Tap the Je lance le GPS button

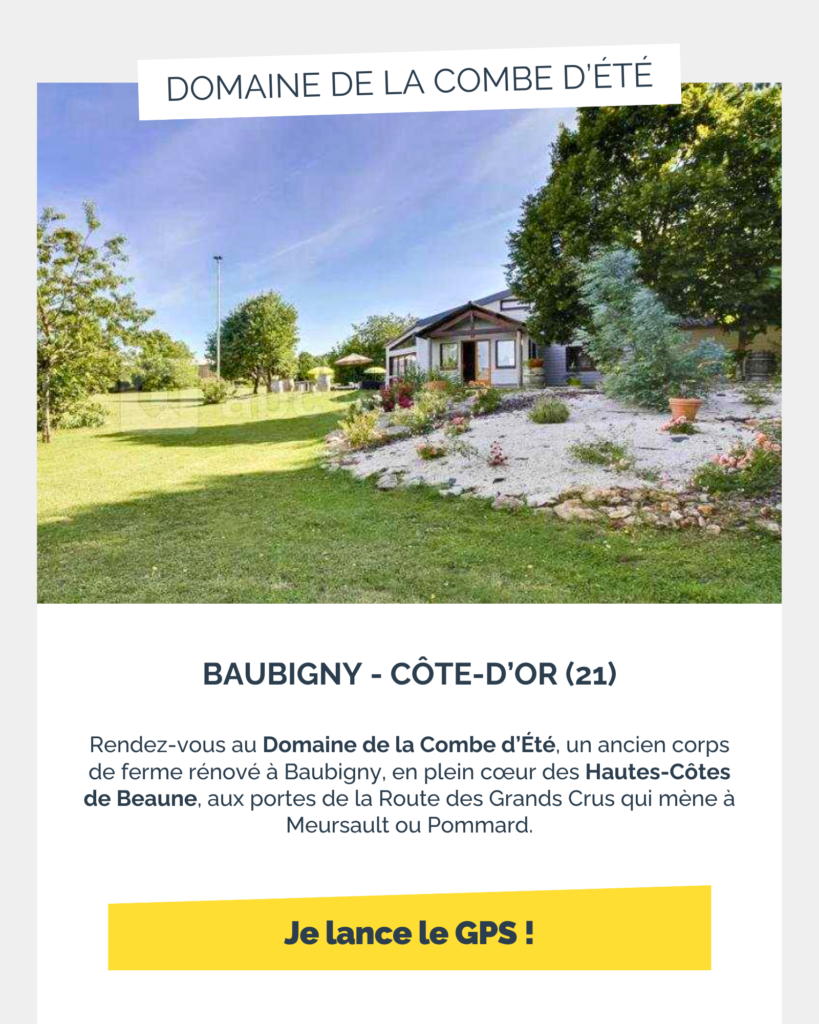tap(409, 932)
